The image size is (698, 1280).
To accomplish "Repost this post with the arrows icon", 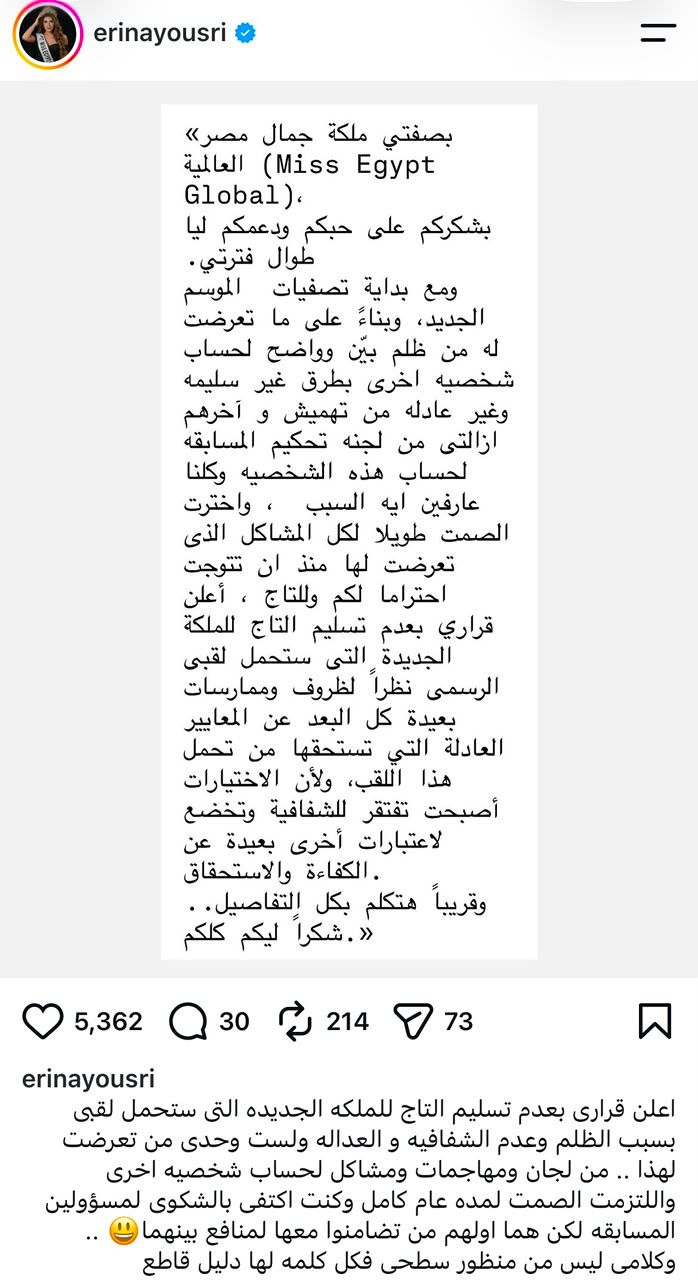I will (296, 1021).
